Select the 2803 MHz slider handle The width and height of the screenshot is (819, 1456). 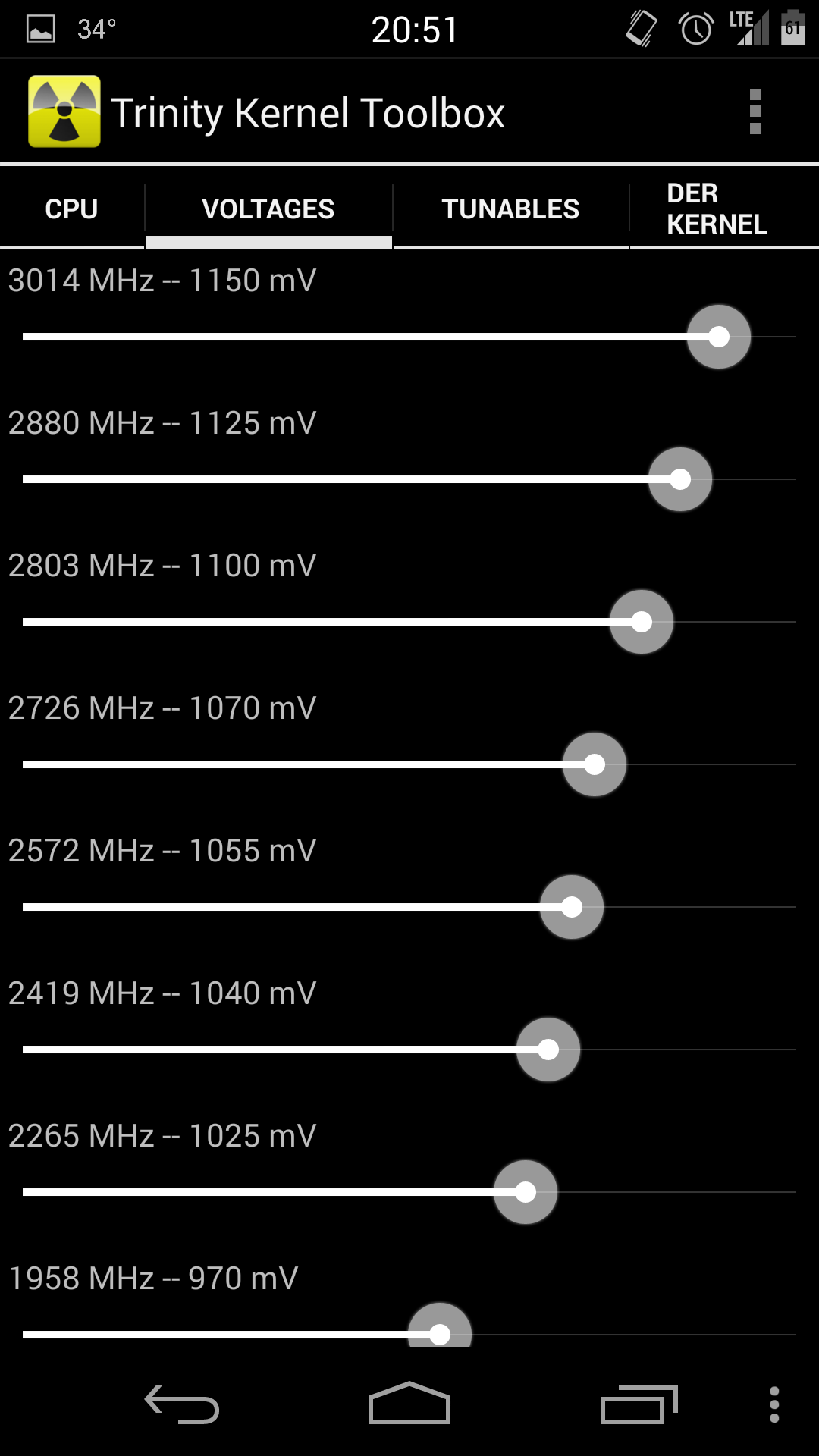click(641, 622)
